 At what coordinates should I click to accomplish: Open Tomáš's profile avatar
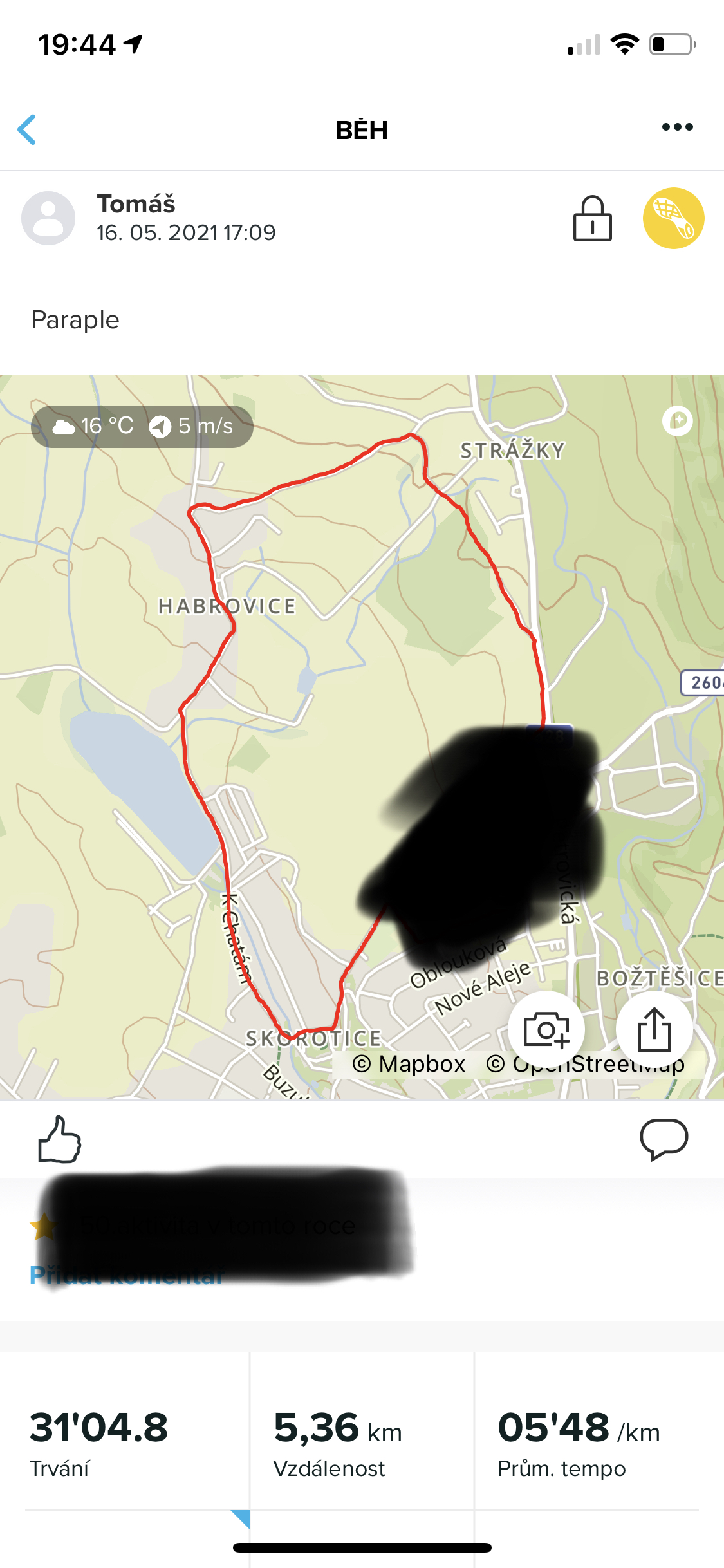click(x=48, y=218)
